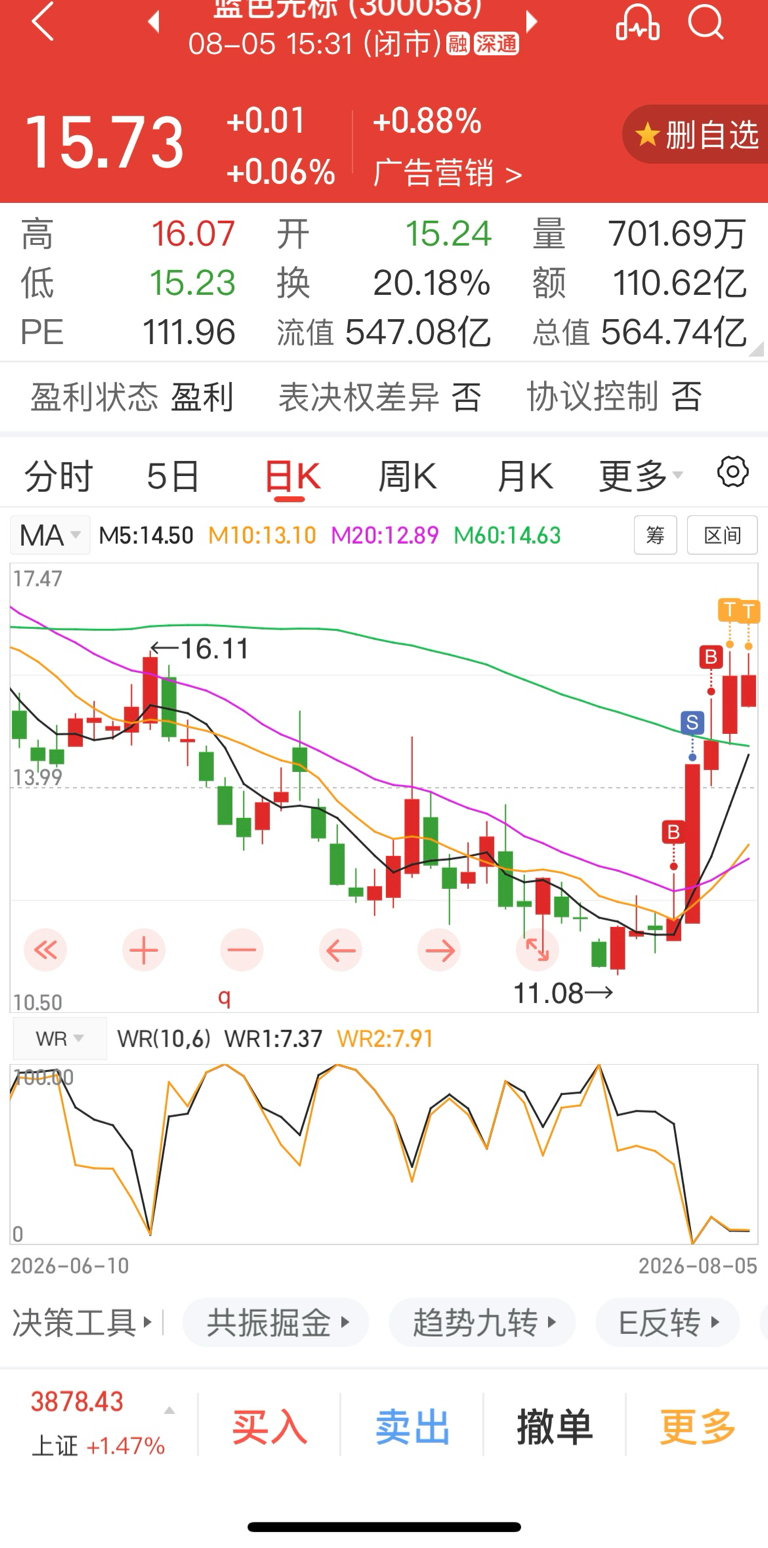The height and width of the screenshot is (1548, 768).
Task: Select the 5日 chart tab
Action: 173,476
